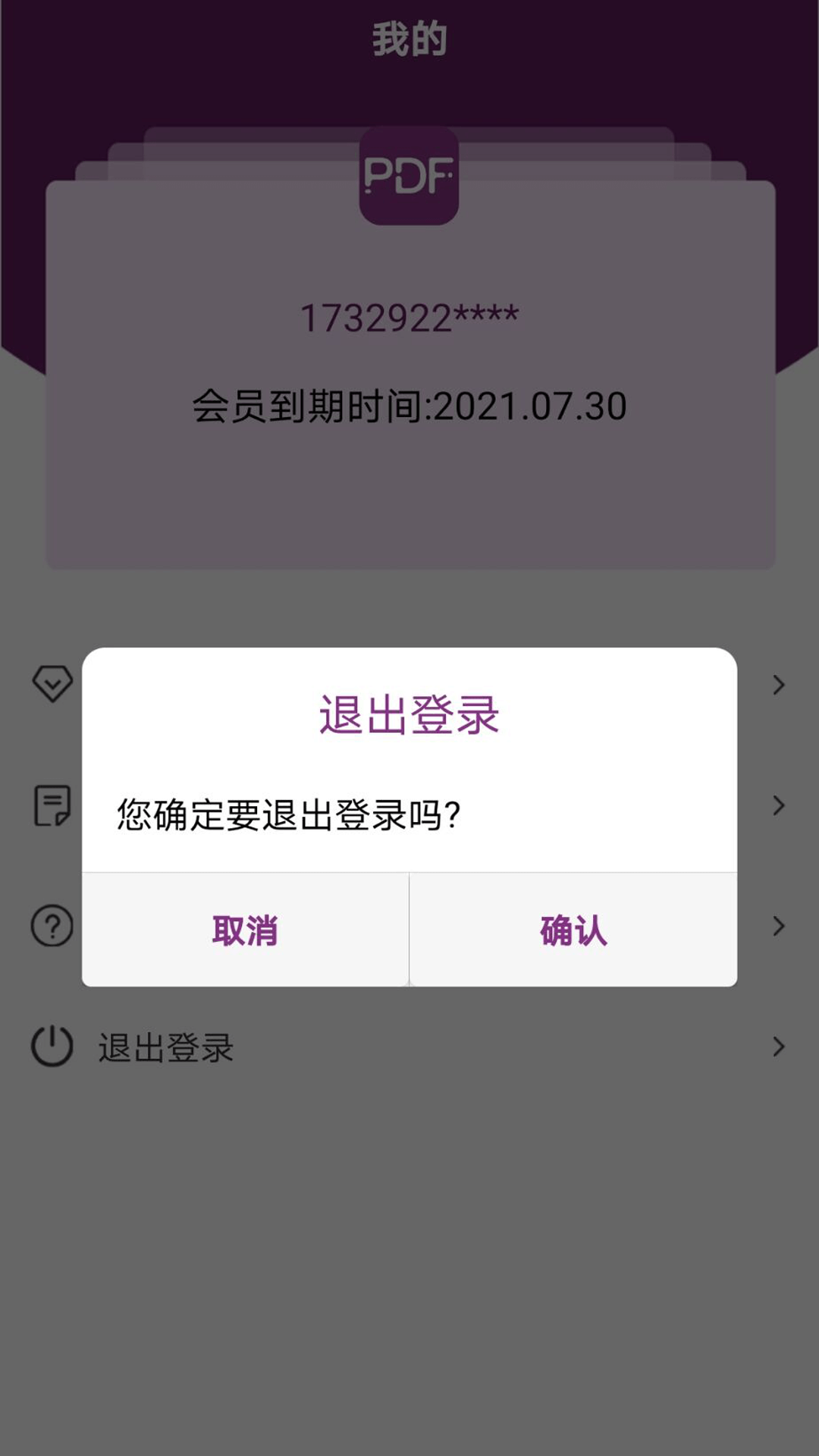Expand the chevron on the feedback row

(777, 804)
